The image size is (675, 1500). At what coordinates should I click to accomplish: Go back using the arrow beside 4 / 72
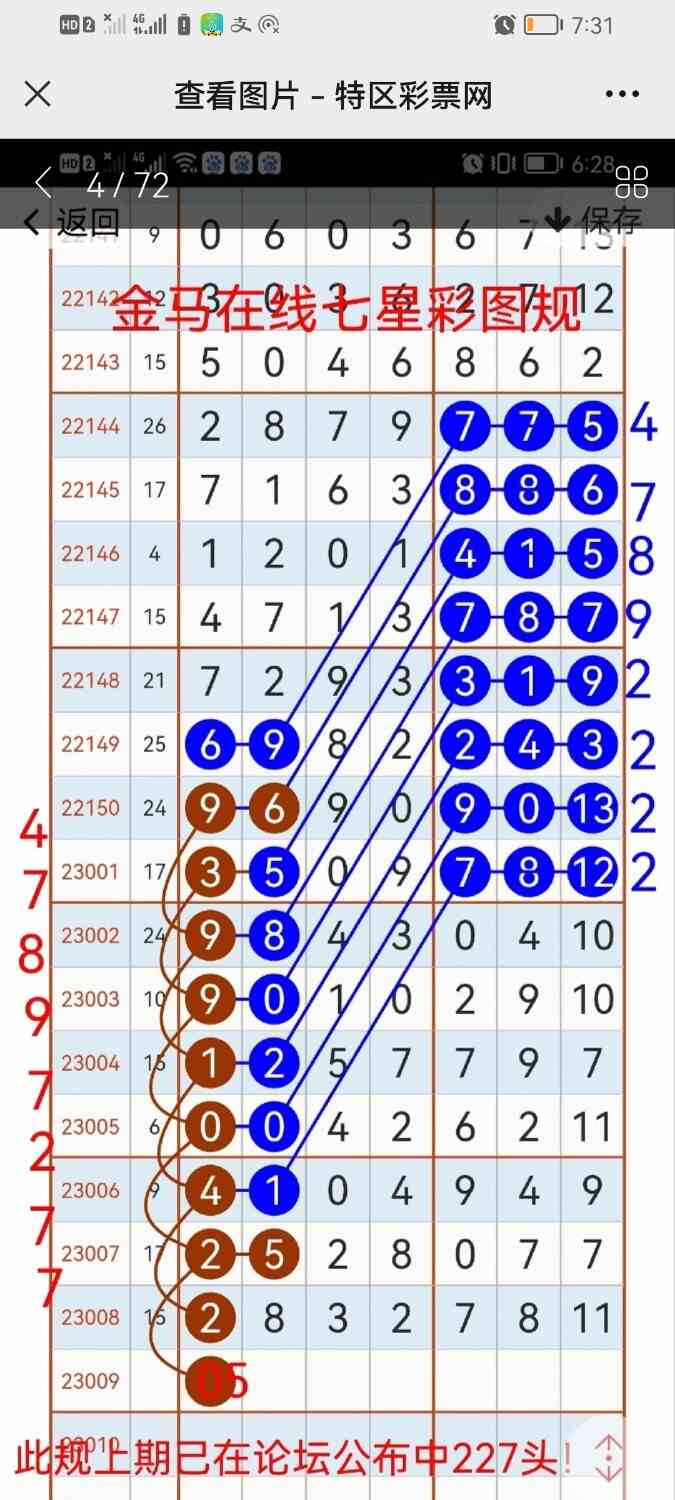click(42, 183)
